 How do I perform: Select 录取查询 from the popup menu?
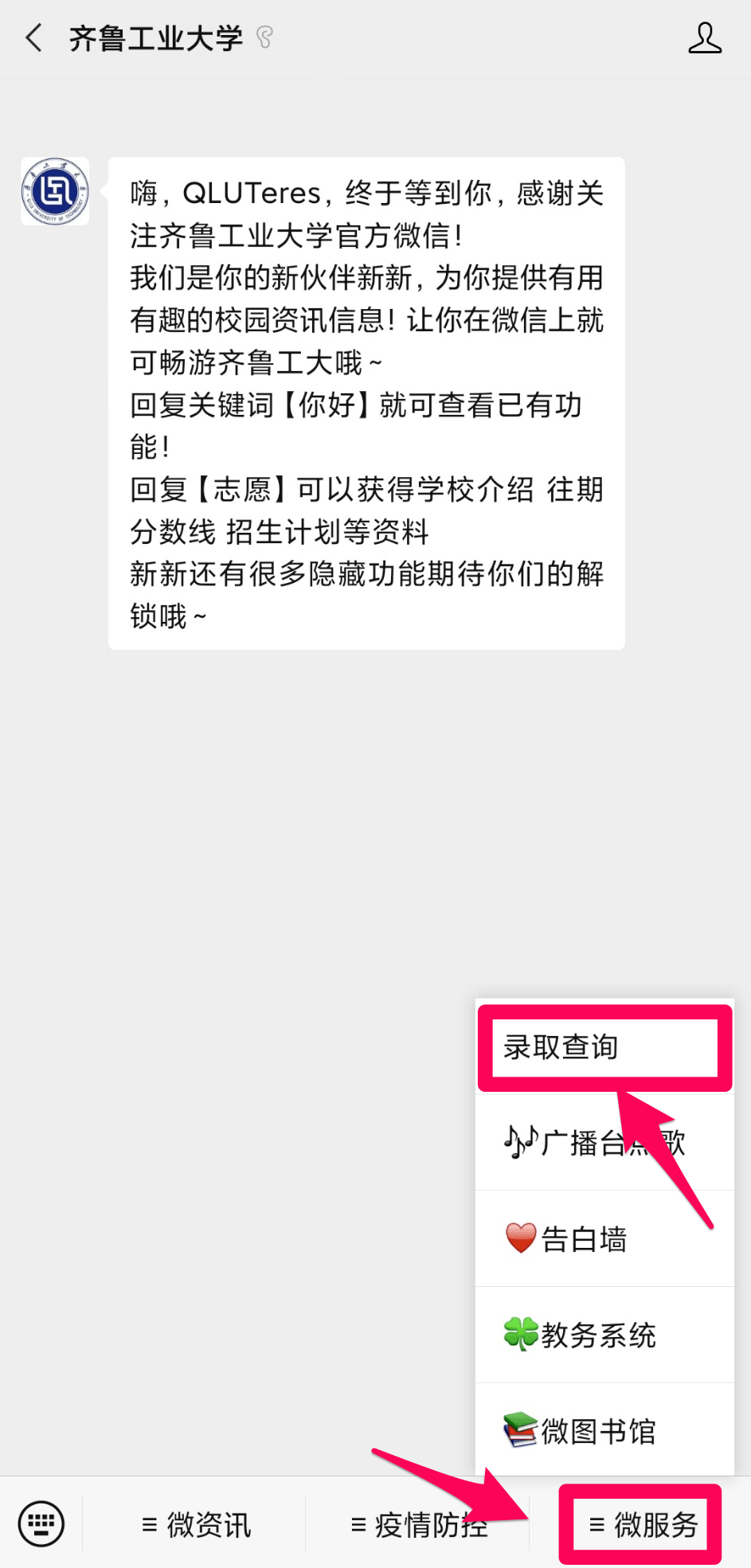(x=603, y=1046)
